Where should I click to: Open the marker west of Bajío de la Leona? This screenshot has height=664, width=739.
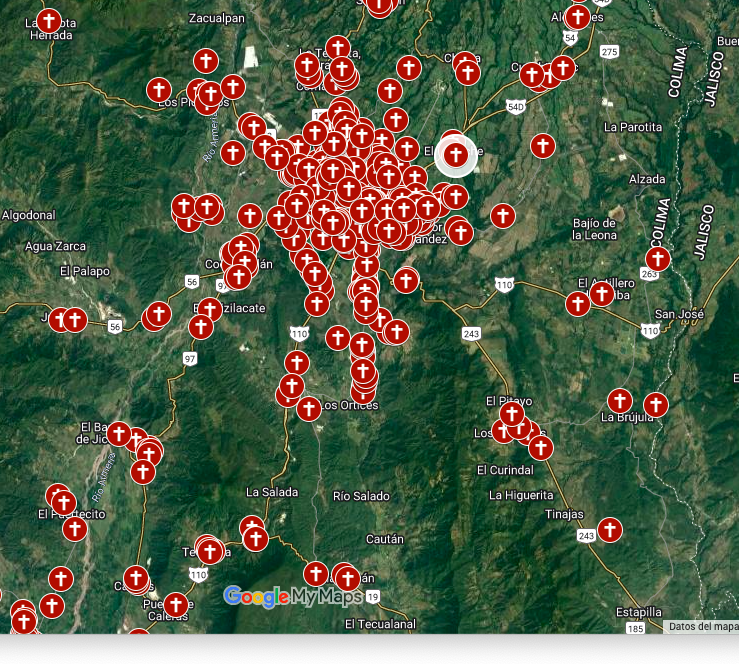[x=502, y=215]
